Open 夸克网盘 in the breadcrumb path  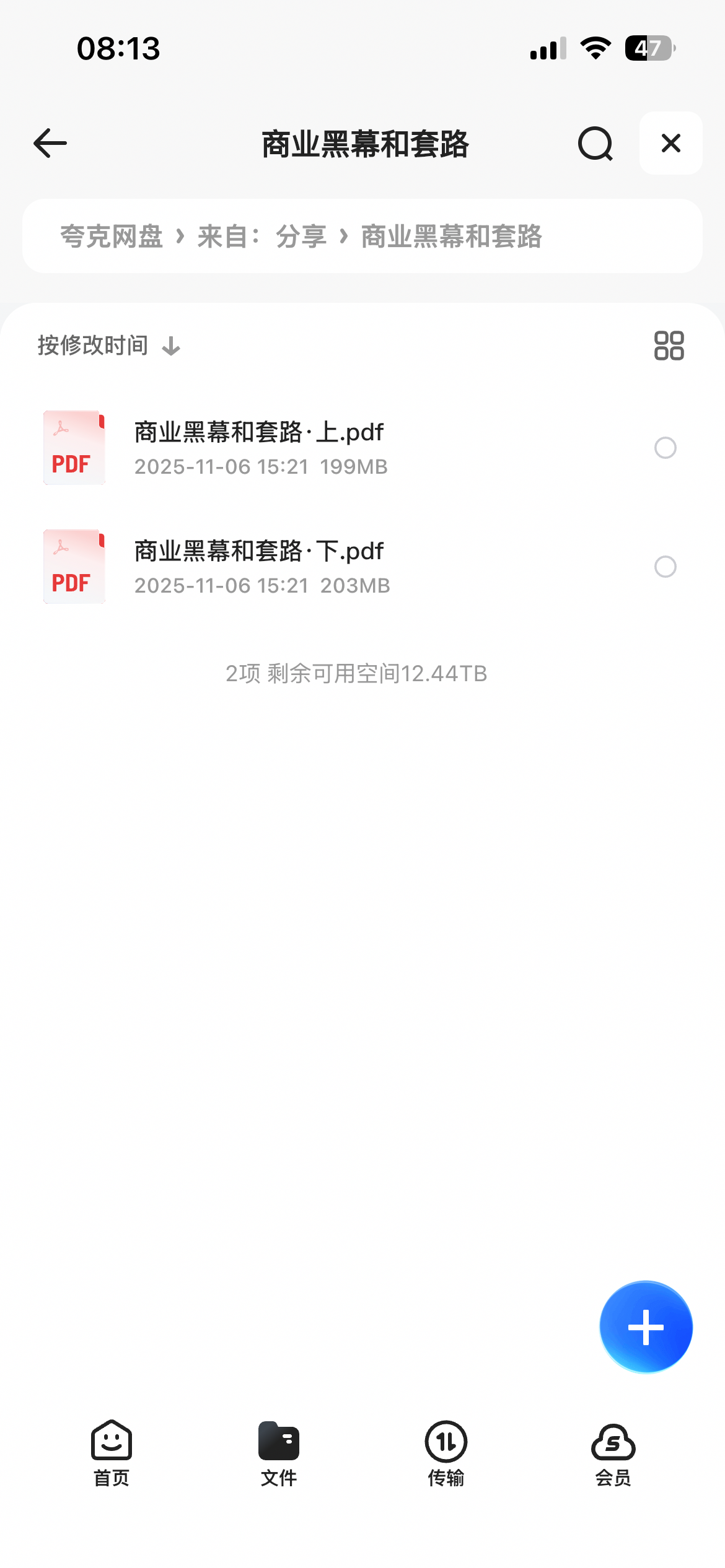point(112,237)
